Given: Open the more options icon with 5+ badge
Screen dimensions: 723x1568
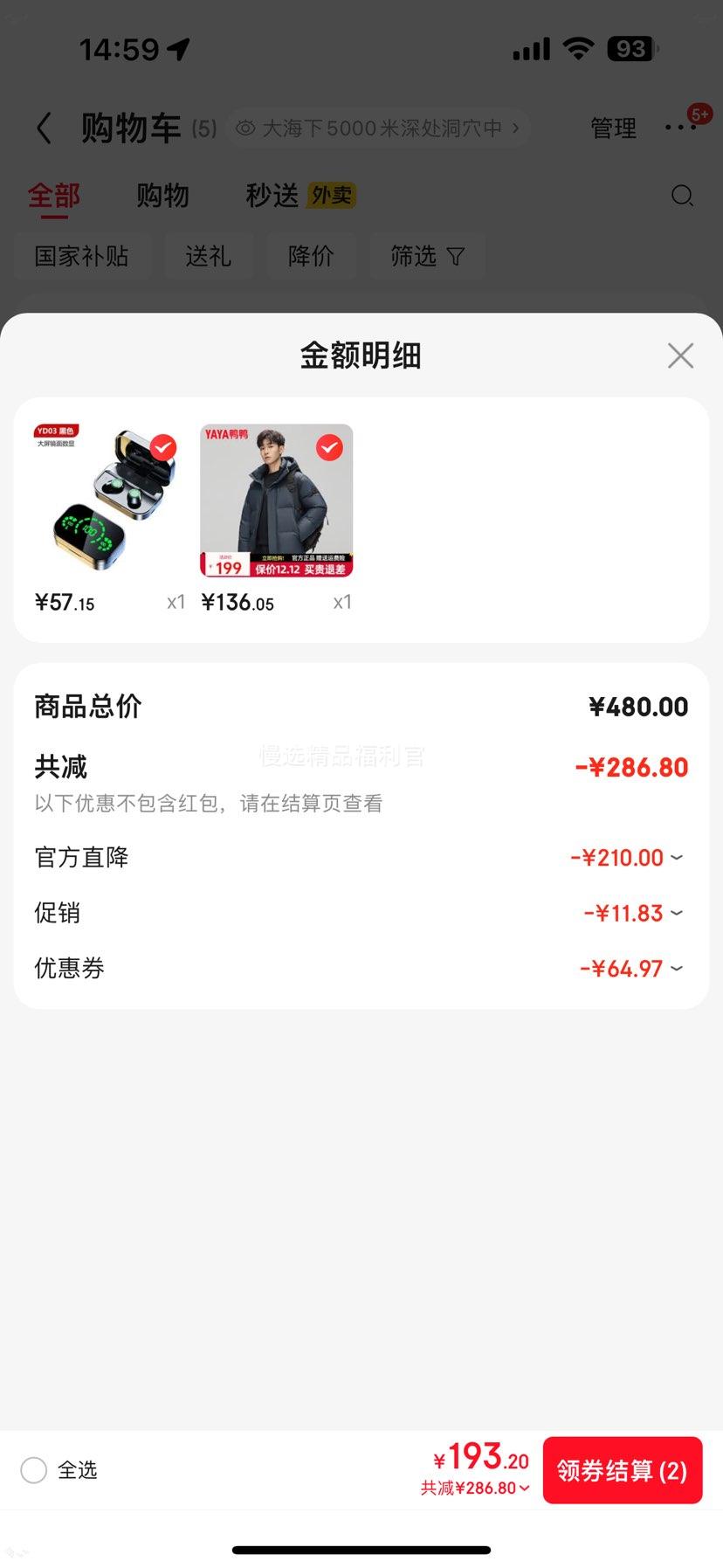Looking at the screenshot, I should (x=680, y=128).
